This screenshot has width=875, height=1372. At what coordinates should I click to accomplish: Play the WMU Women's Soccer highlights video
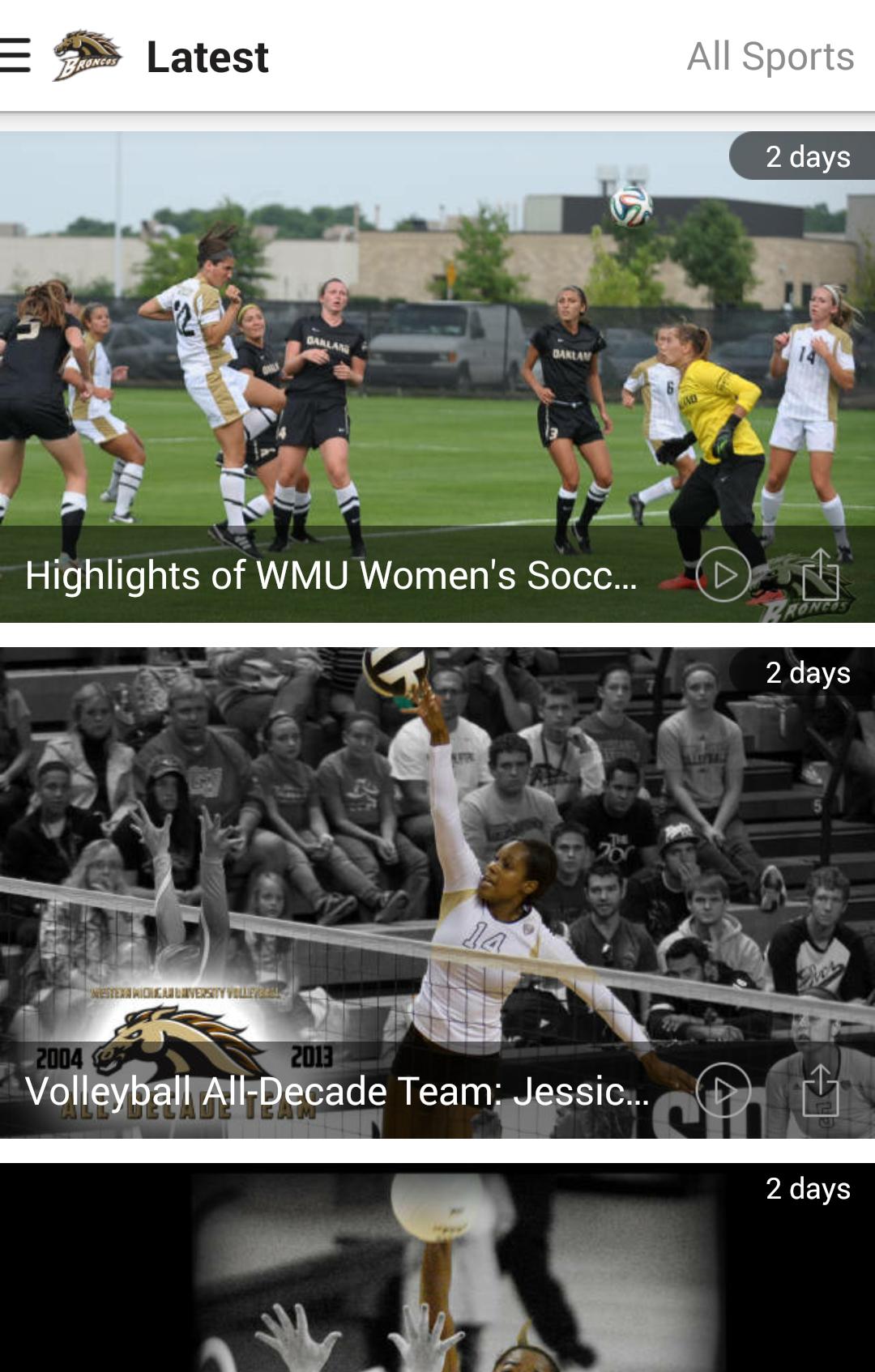pos(723,574)
